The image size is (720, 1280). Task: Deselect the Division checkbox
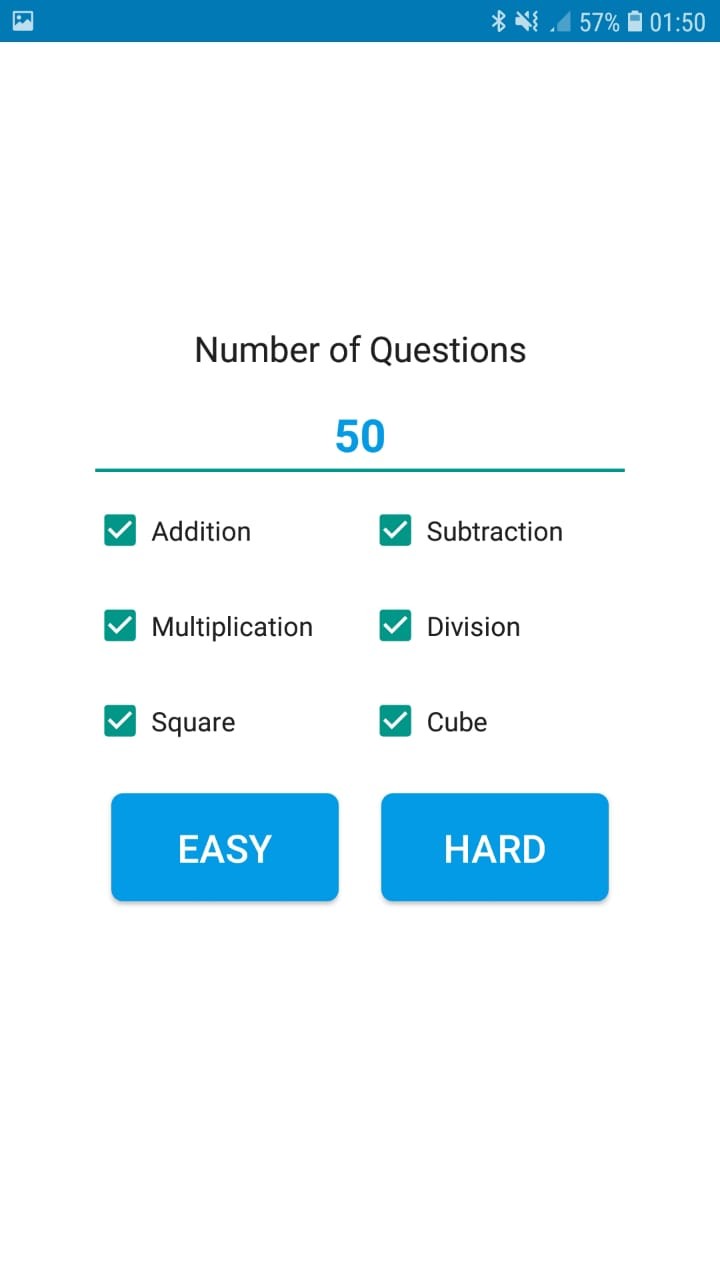click(x=396, y=627)
